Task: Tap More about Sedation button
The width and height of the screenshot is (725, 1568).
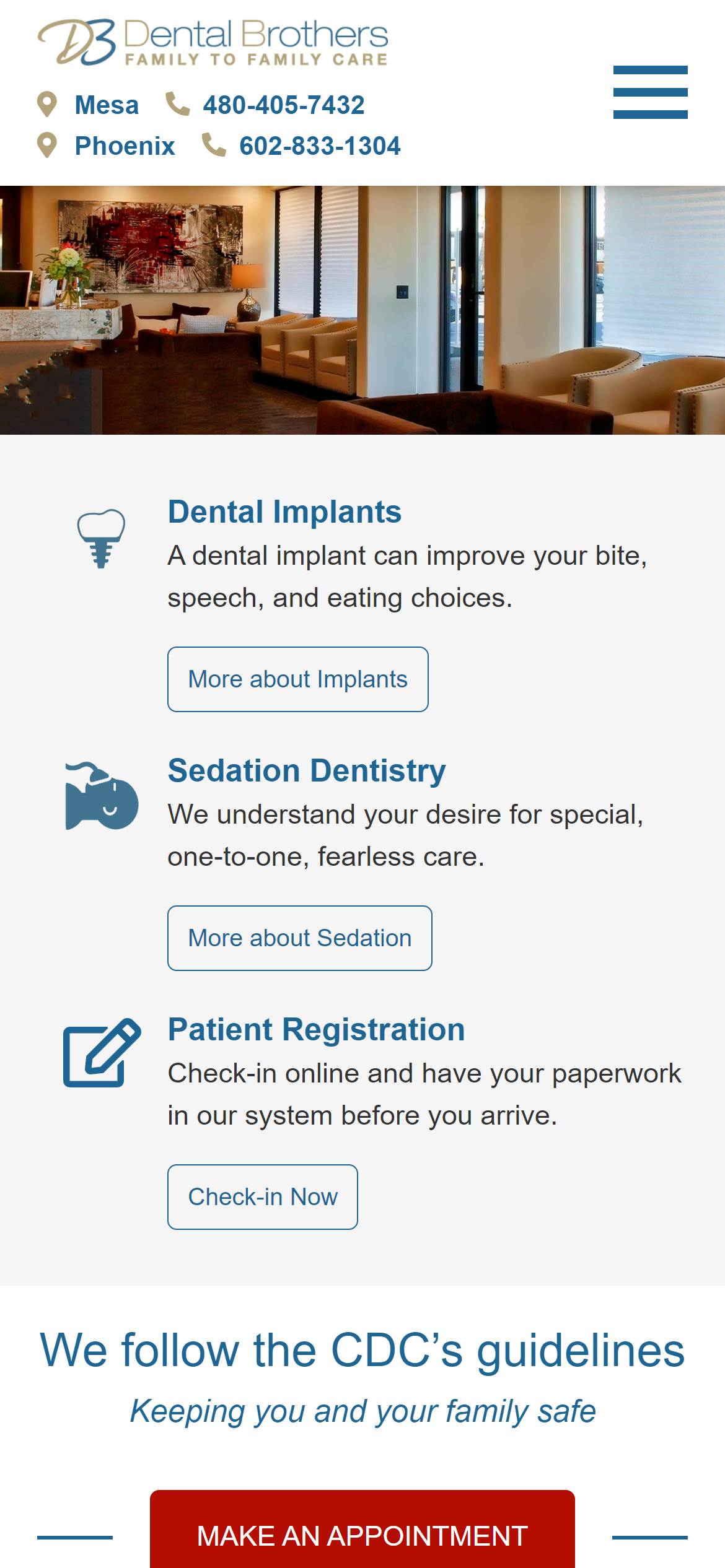Action: pos(299,938)
